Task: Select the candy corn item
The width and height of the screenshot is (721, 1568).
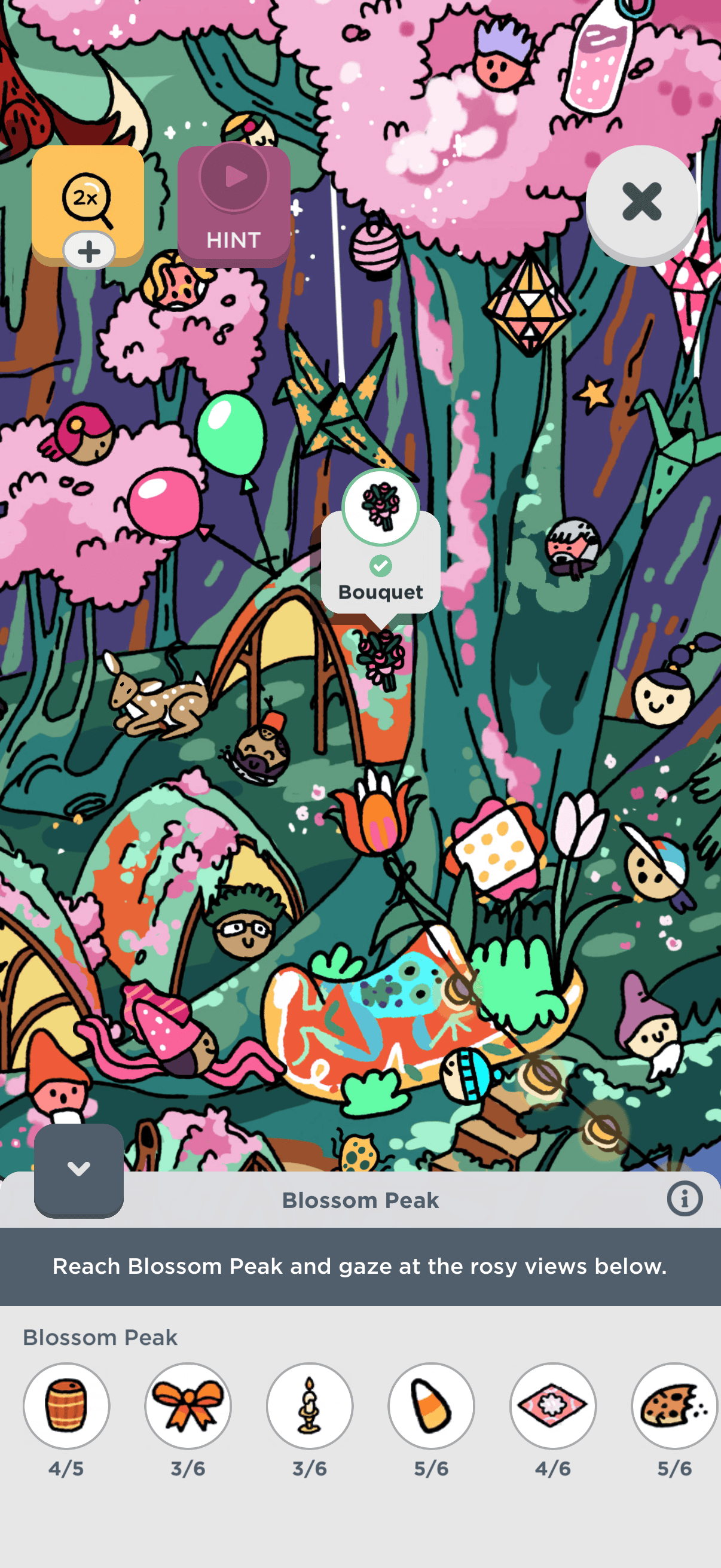Action: click(x=432, y=1405)
